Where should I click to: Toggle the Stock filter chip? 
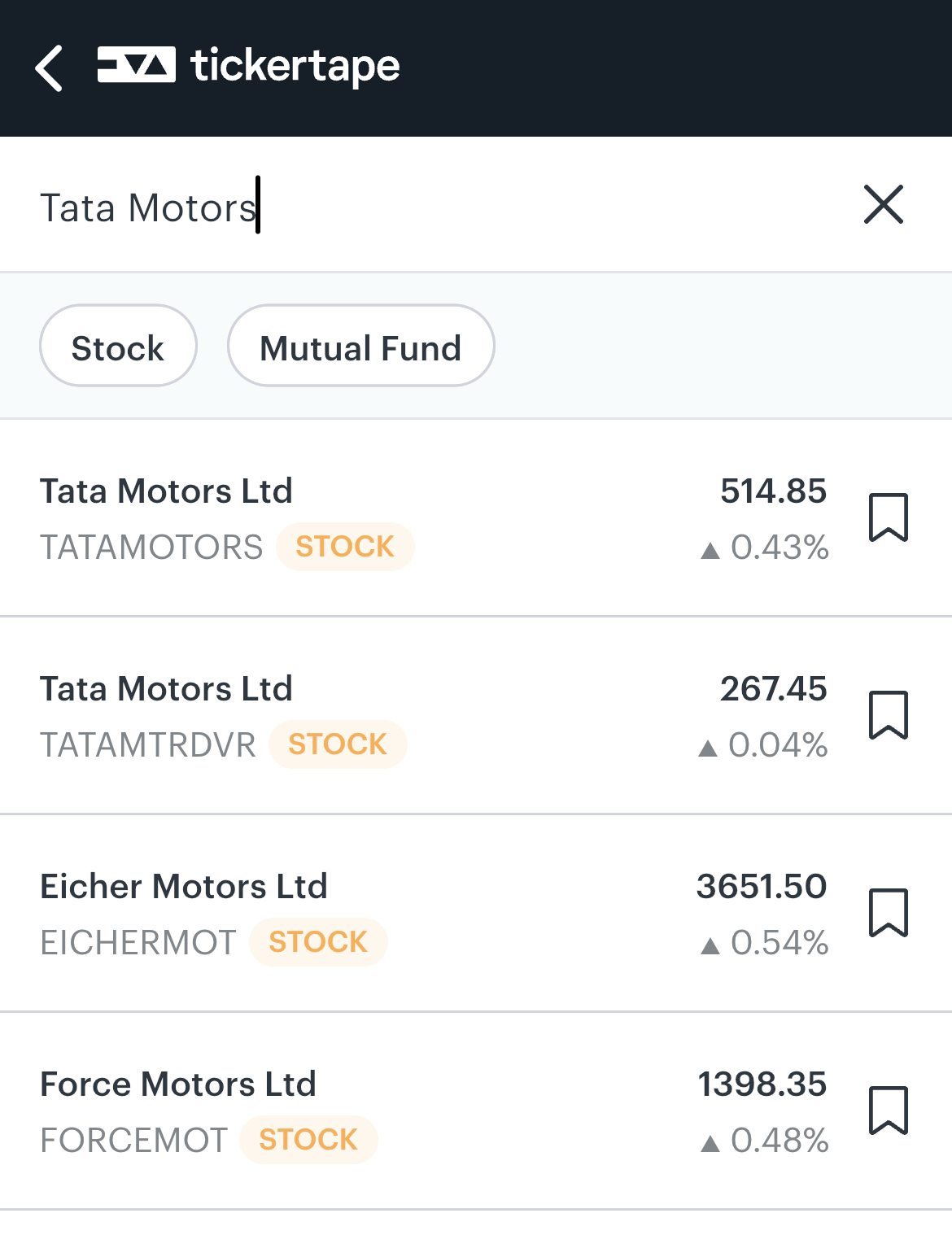[x=117, y=345]
